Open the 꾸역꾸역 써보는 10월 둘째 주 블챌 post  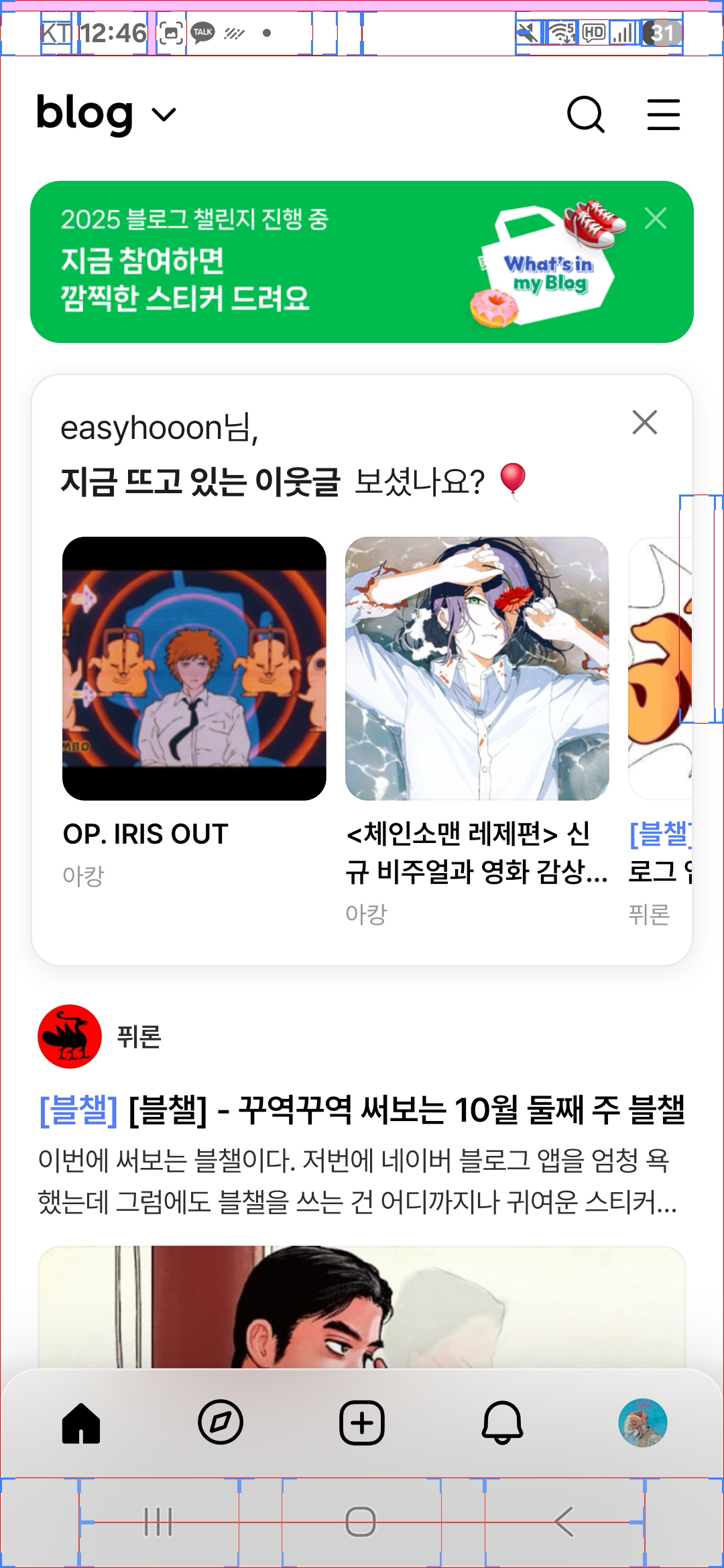pos(362,1110)
